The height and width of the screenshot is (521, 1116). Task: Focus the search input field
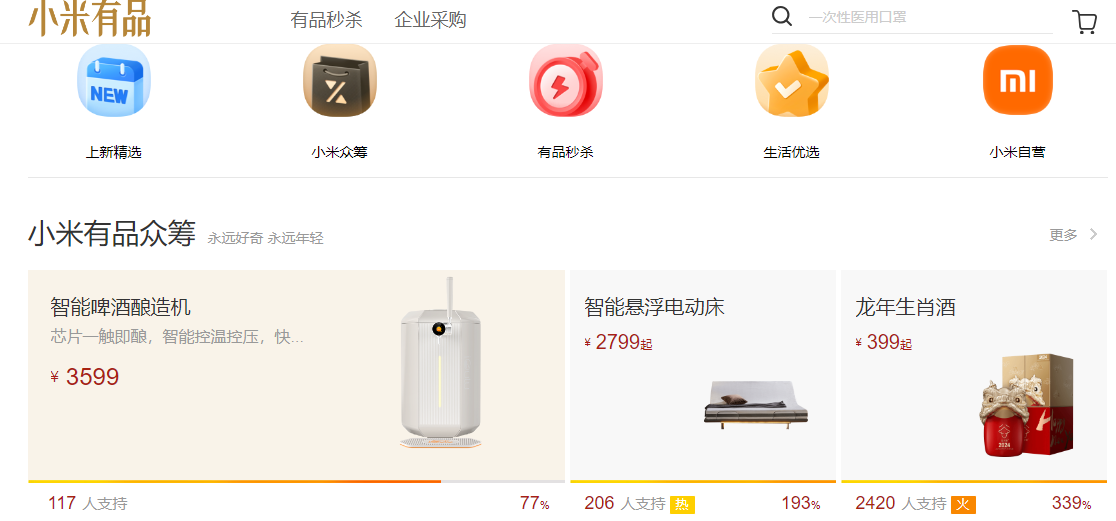coord(925,18)
